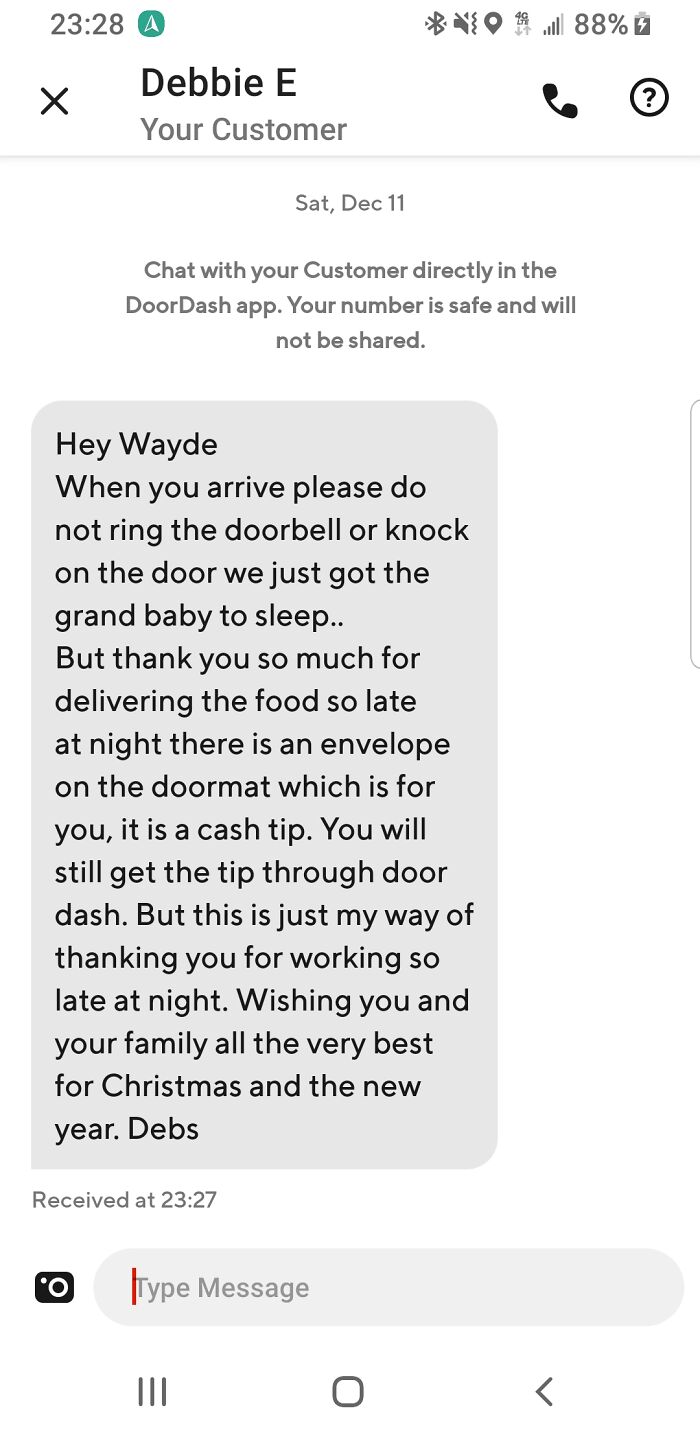This screenshot has height=1439, width=700.
Task: Open the help question mark icon
Action: [649, 99]
